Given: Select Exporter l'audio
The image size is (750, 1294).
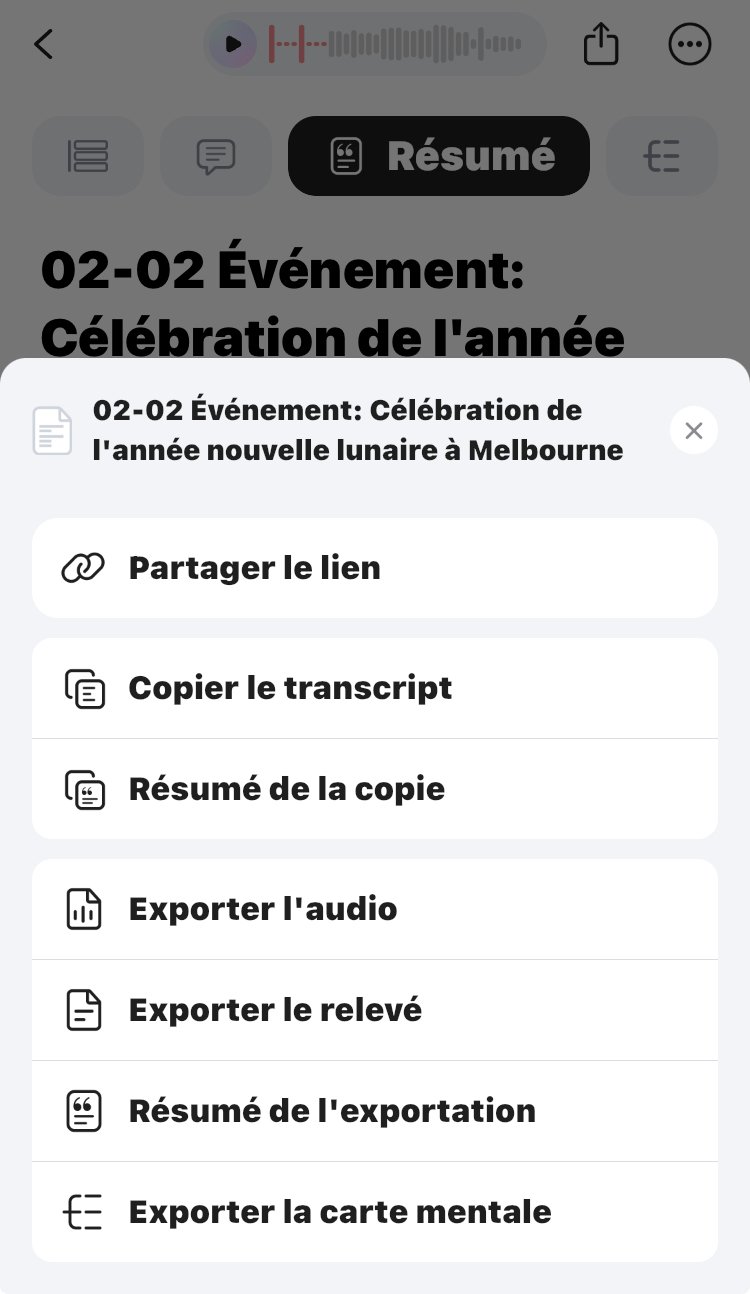Looking at the screenshot, I should click(x=375, y=910).
